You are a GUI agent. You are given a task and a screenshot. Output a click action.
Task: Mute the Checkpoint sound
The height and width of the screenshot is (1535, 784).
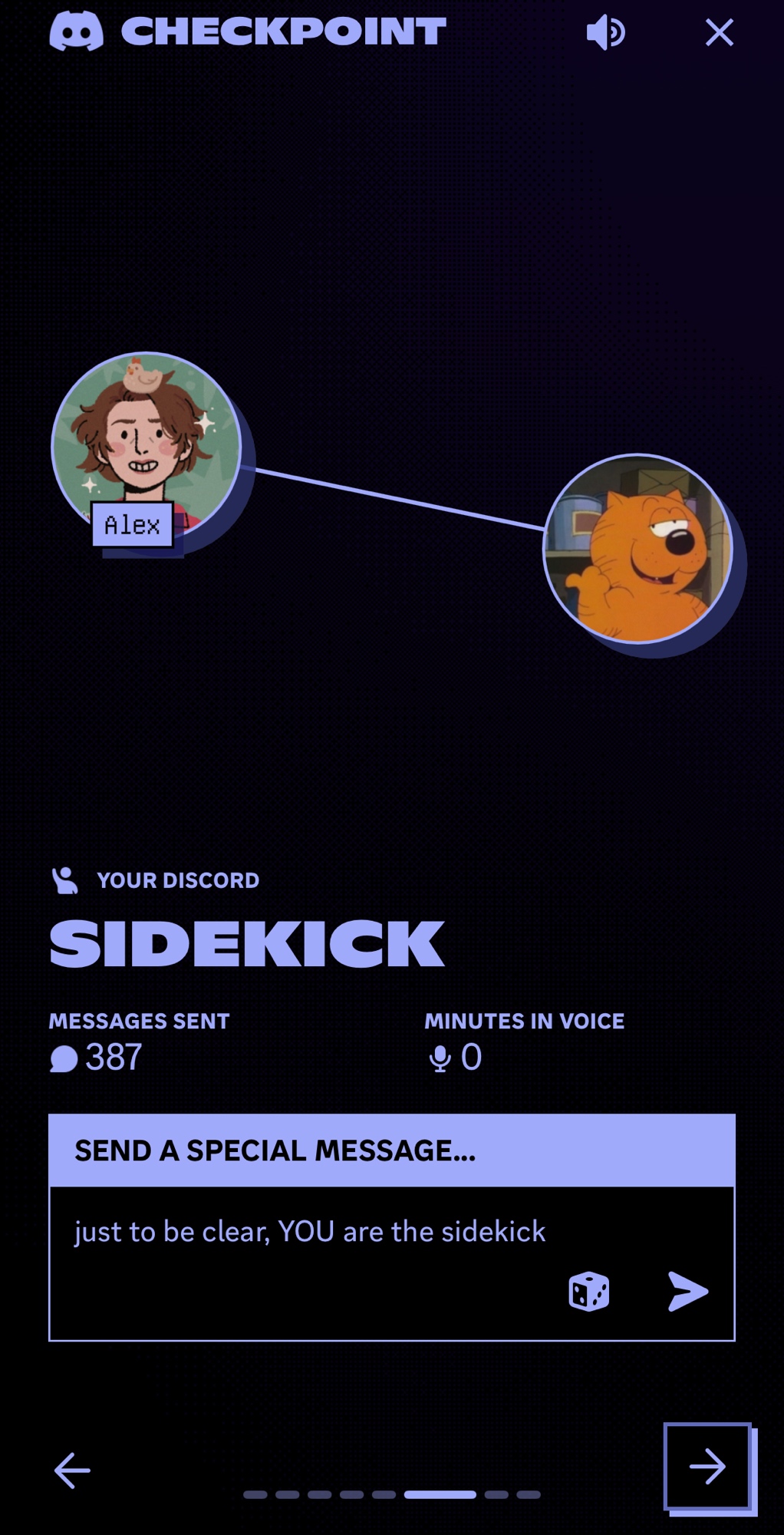point(605,33)
